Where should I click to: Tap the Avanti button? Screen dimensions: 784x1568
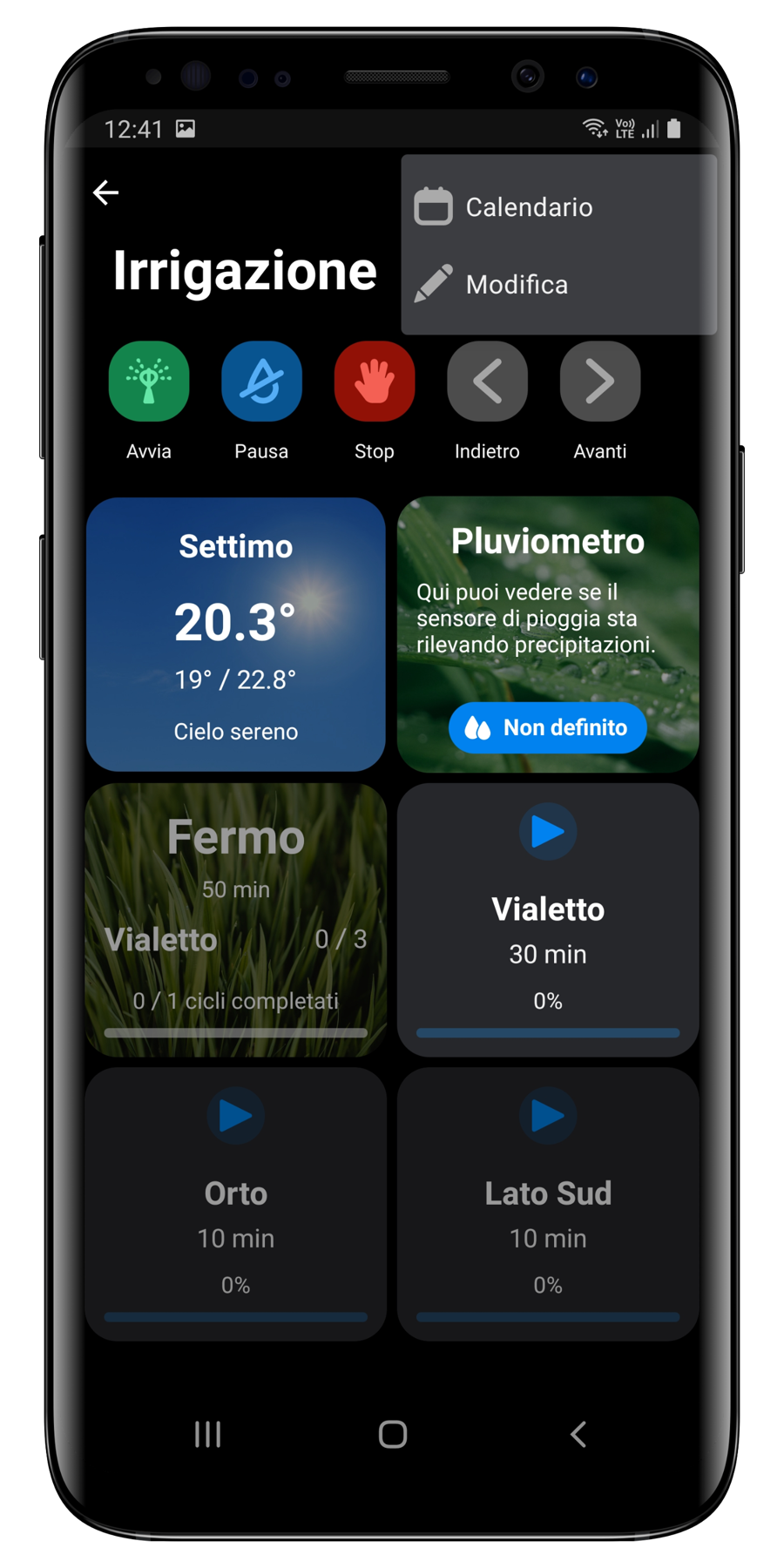[600, 382]
